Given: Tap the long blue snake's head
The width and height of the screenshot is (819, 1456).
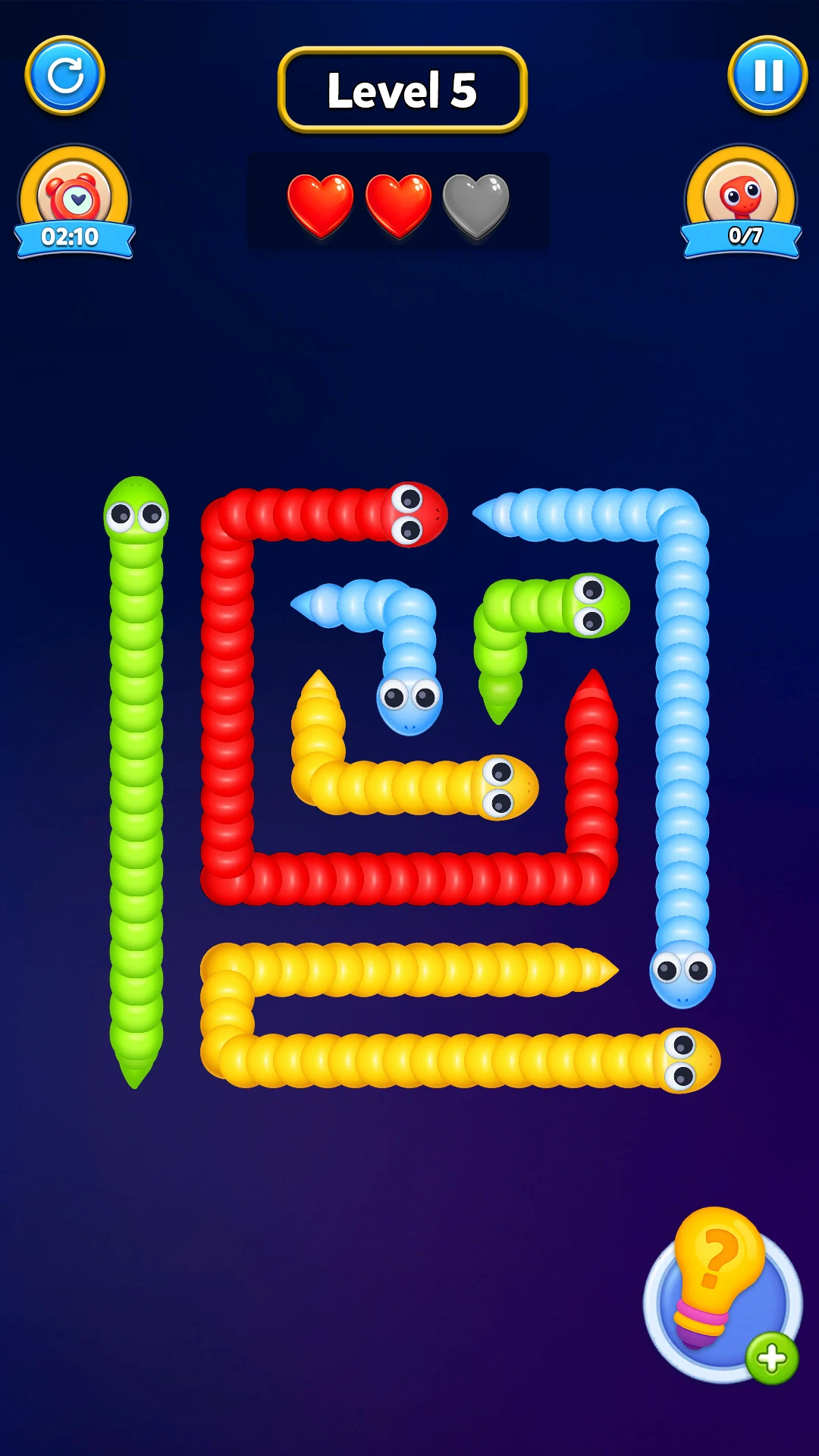Looking at the screenshot, I should click(682, 974).
